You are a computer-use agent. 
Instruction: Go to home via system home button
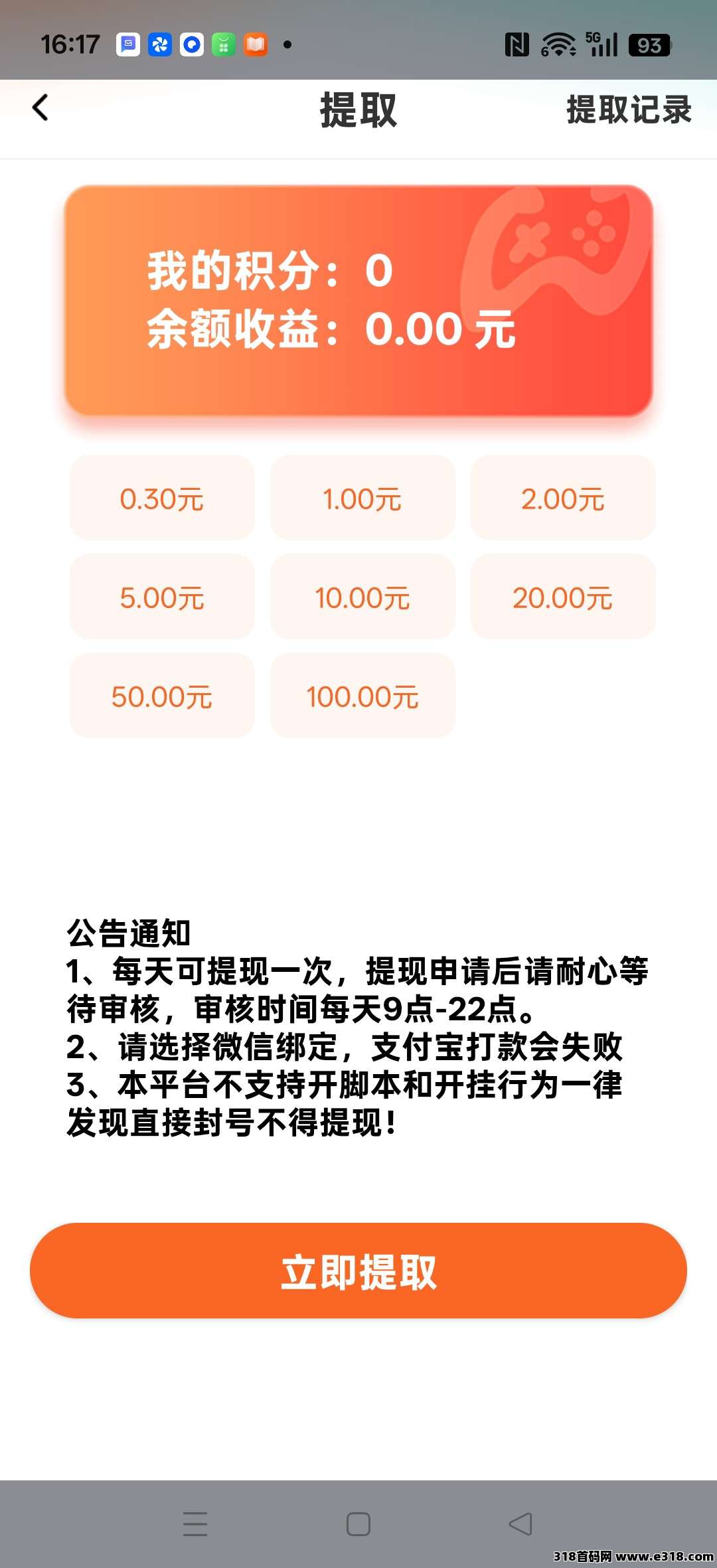click(358, 1524)
